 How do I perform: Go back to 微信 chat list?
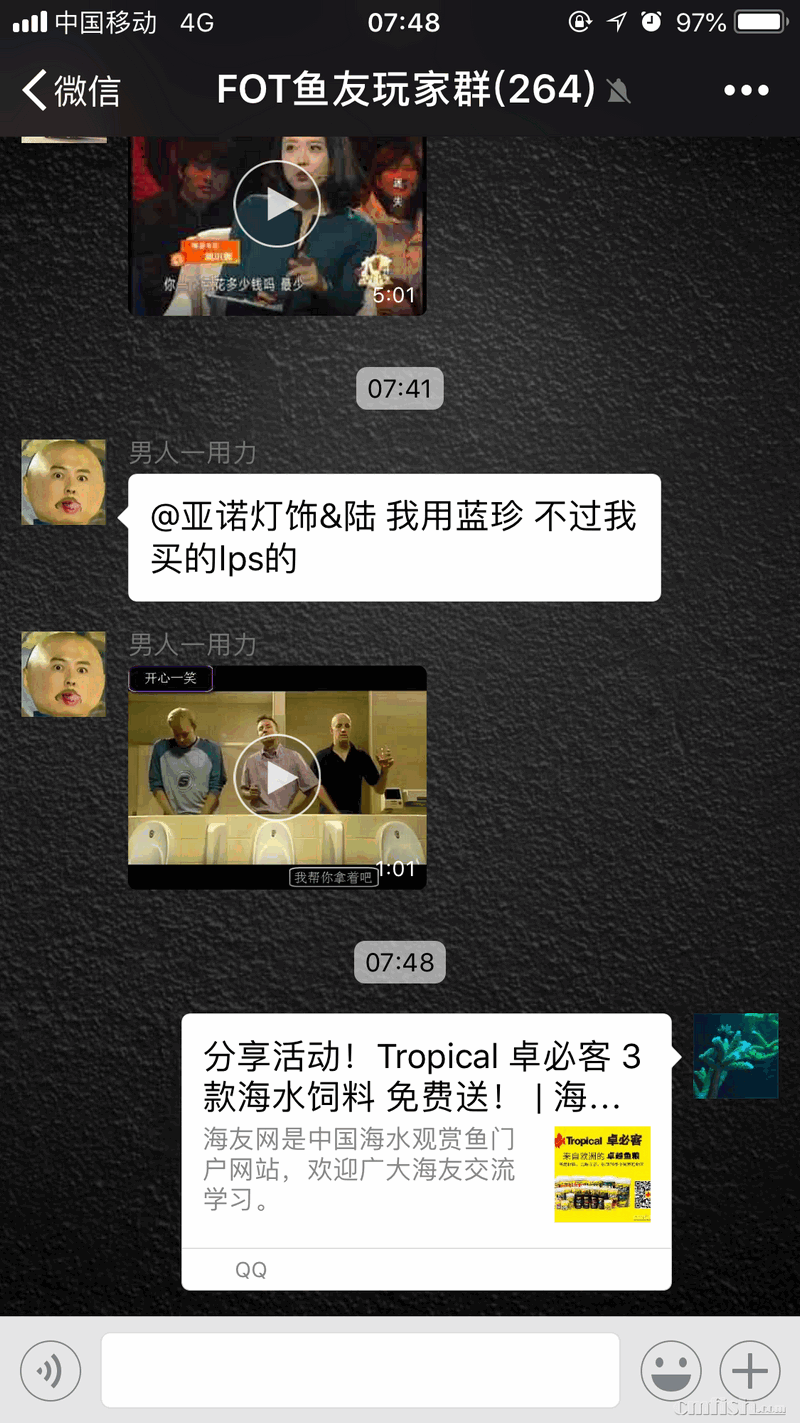click(x=70, y=90)
